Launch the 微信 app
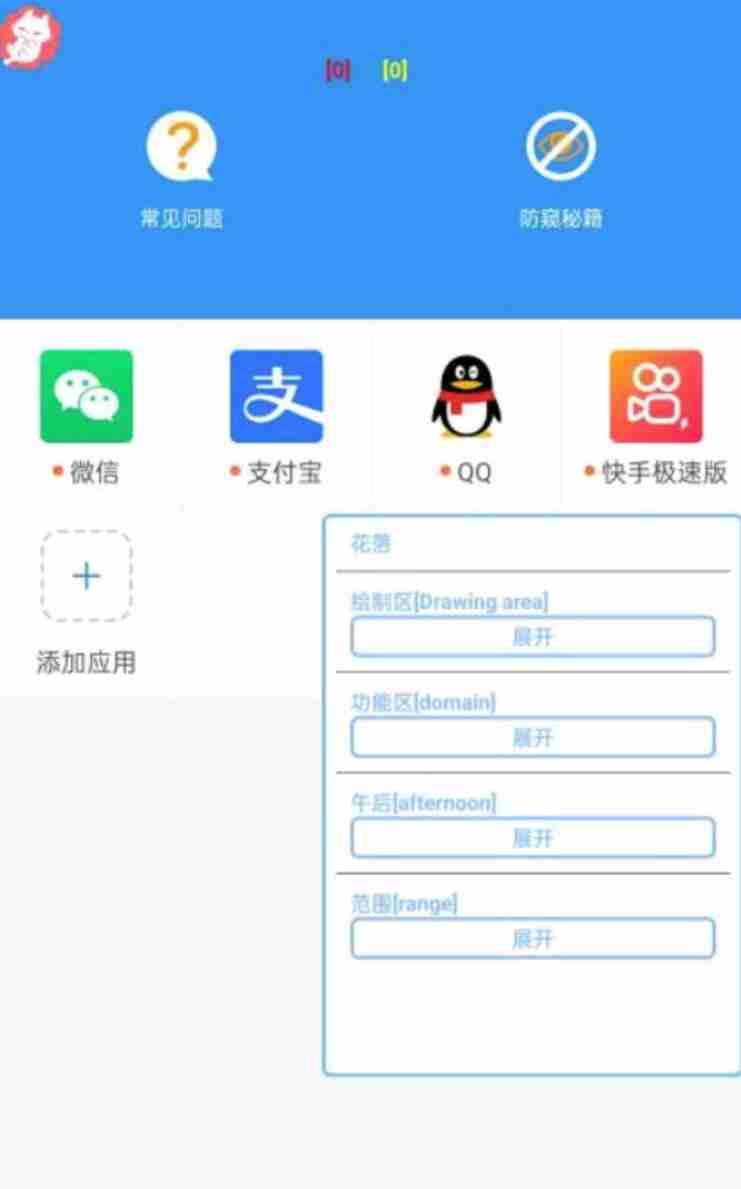The height and width of the screenshot is (1189, 741). click(86, 396)
